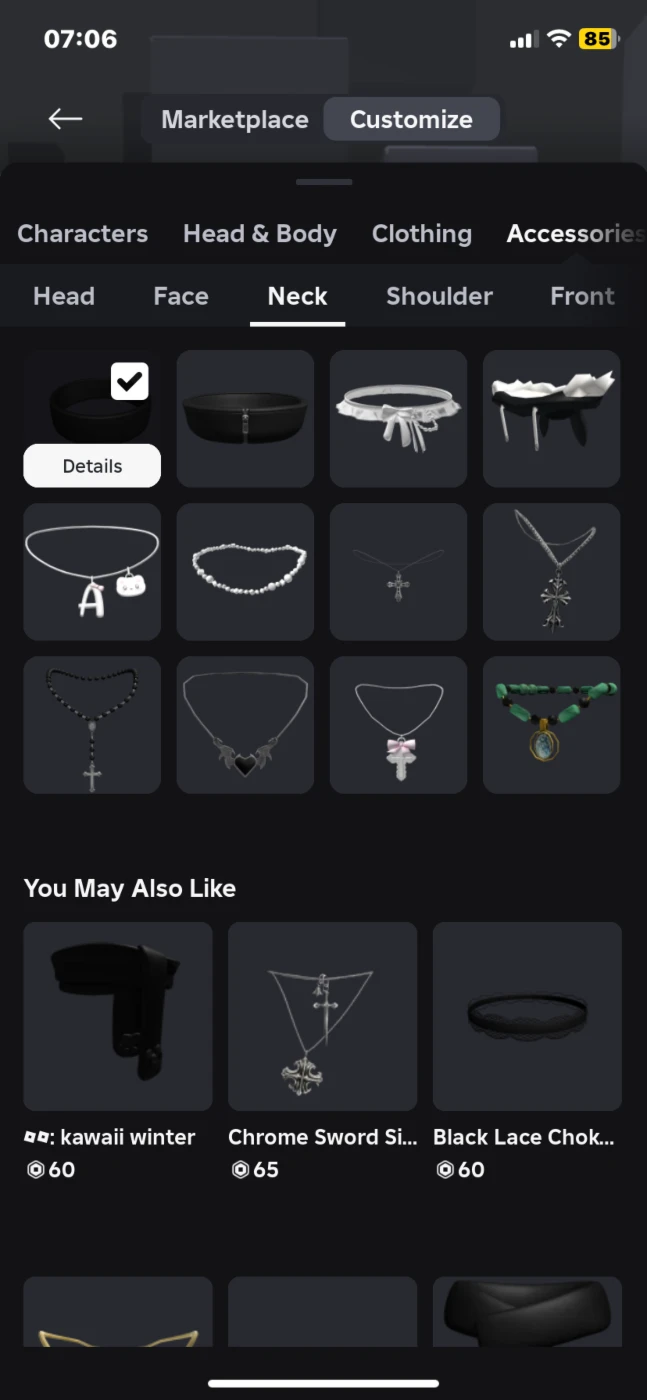Select the pink bow cross necklace
Screen dimensions: 647x1400
click(398, 725)
